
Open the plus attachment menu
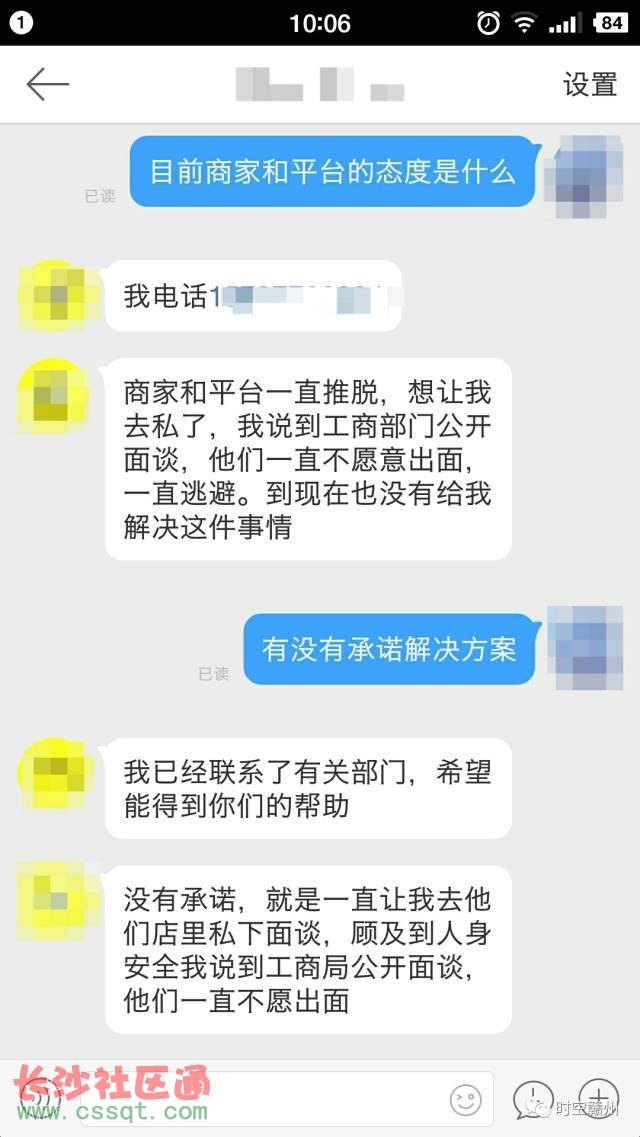(x=597, y=1099)
